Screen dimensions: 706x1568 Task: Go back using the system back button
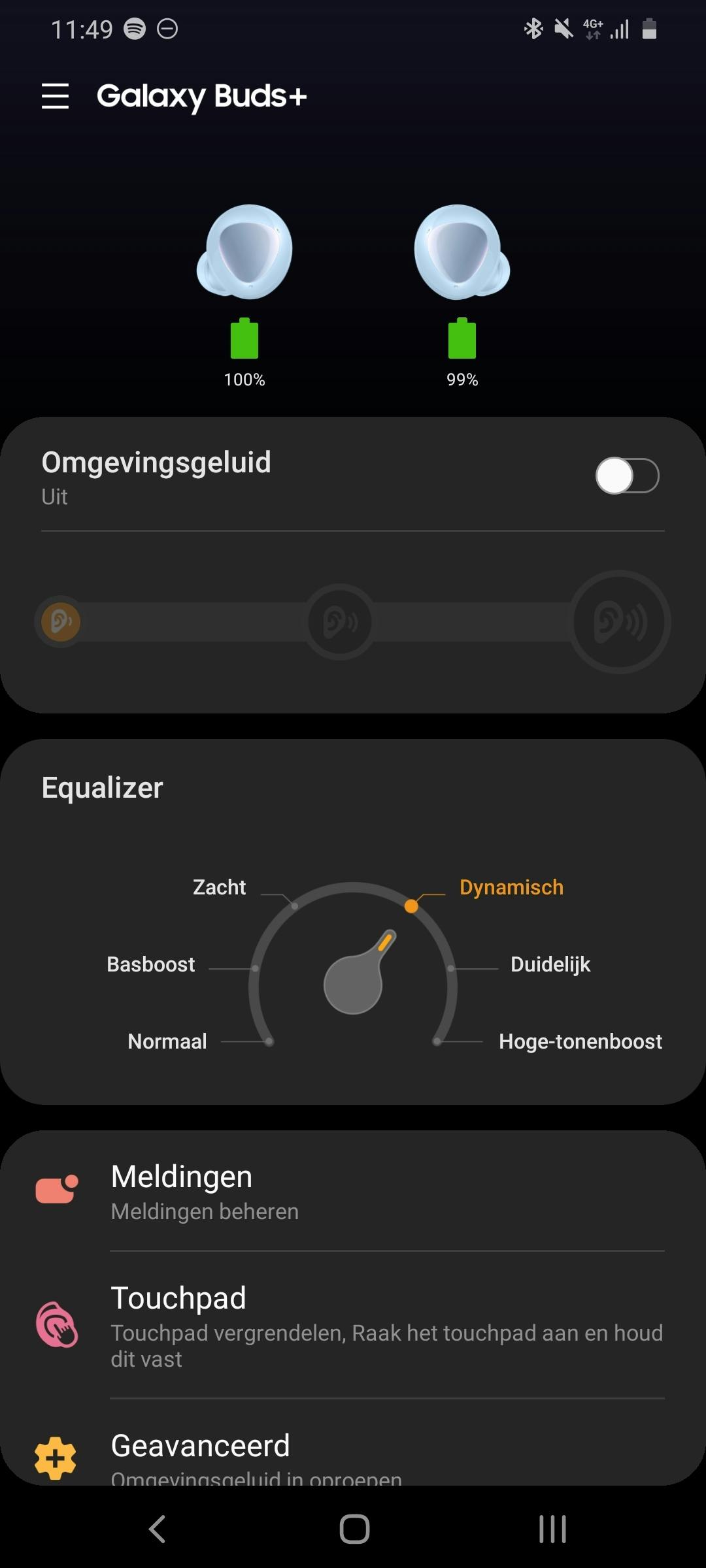[x=157, y=1529]
